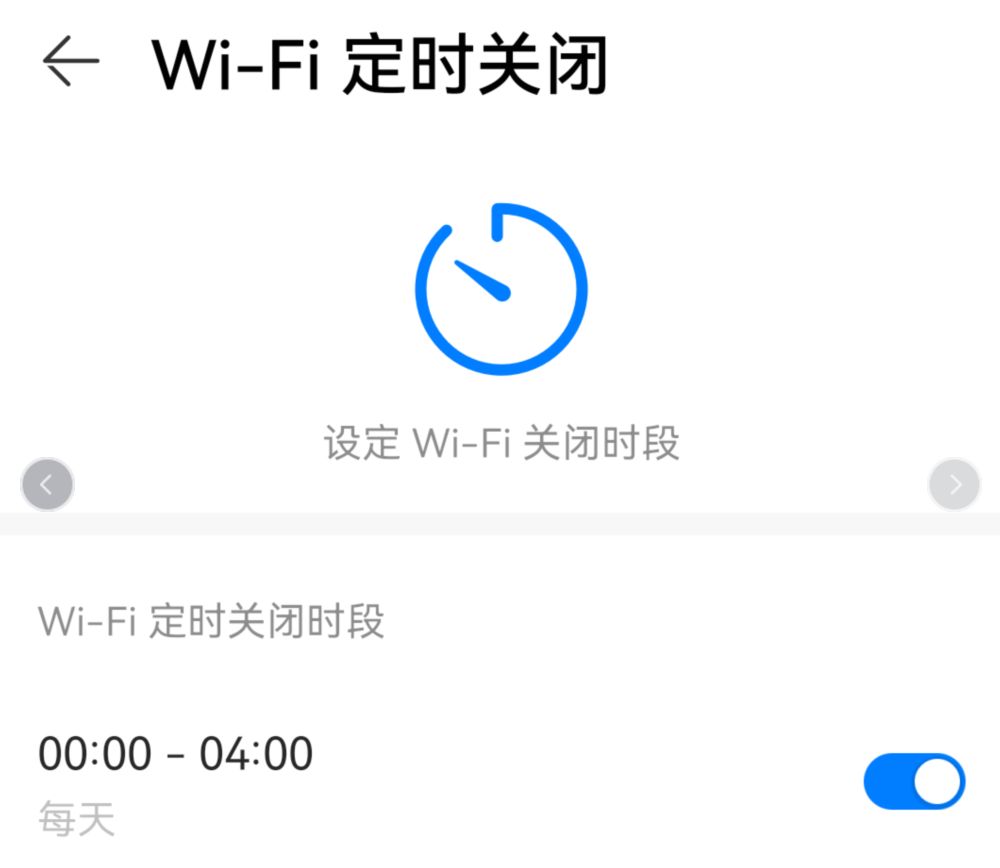
Task: Open the 00:00 - 04:00 schedule entry
Action: coord(300,780)
